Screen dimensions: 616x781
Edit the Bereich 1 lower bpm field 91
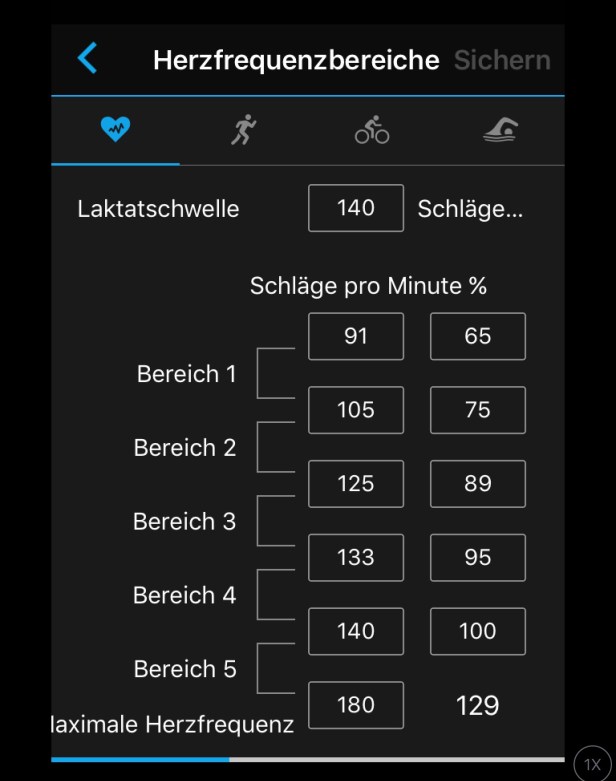click(x=356, y=336)
